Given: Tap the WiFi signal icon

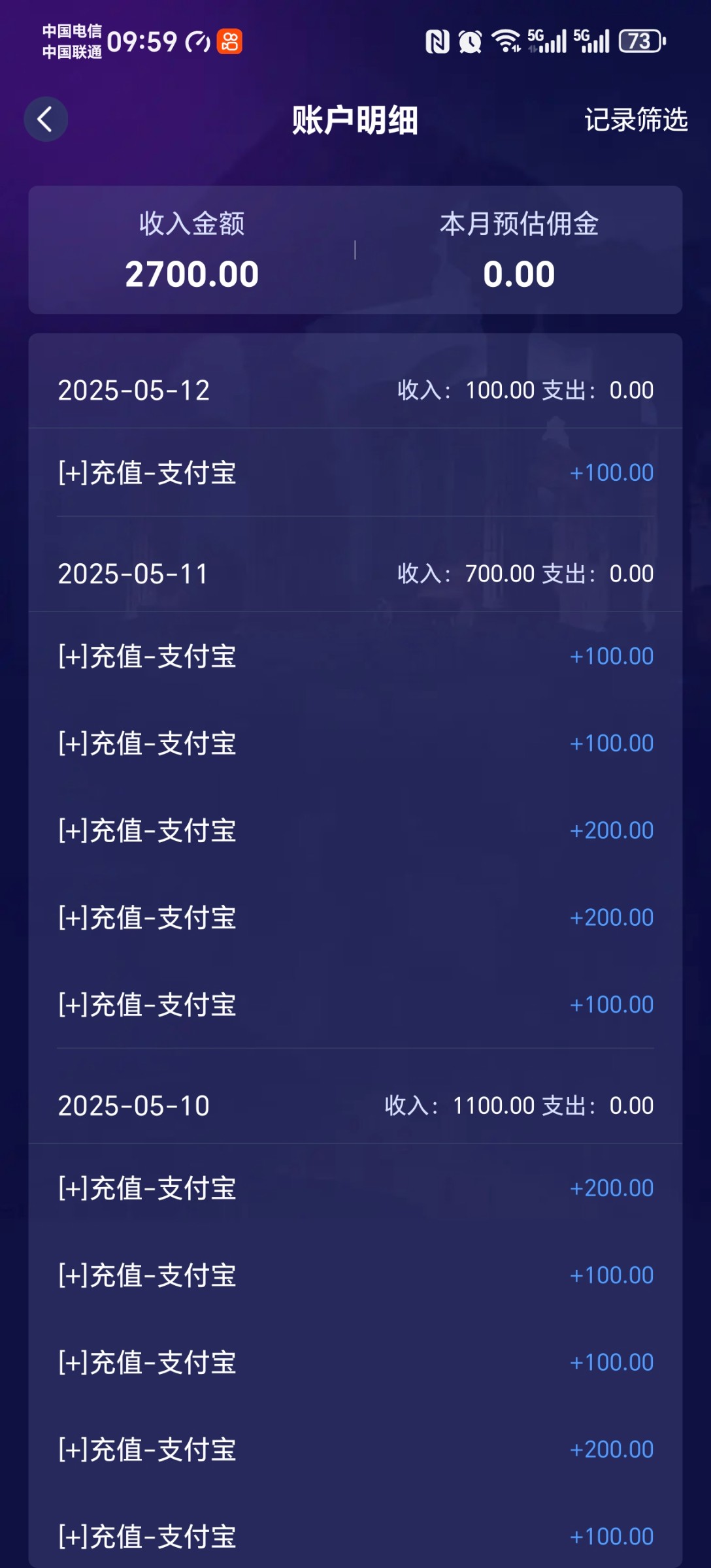Looking at the screenshot, I should coord(506,41).
